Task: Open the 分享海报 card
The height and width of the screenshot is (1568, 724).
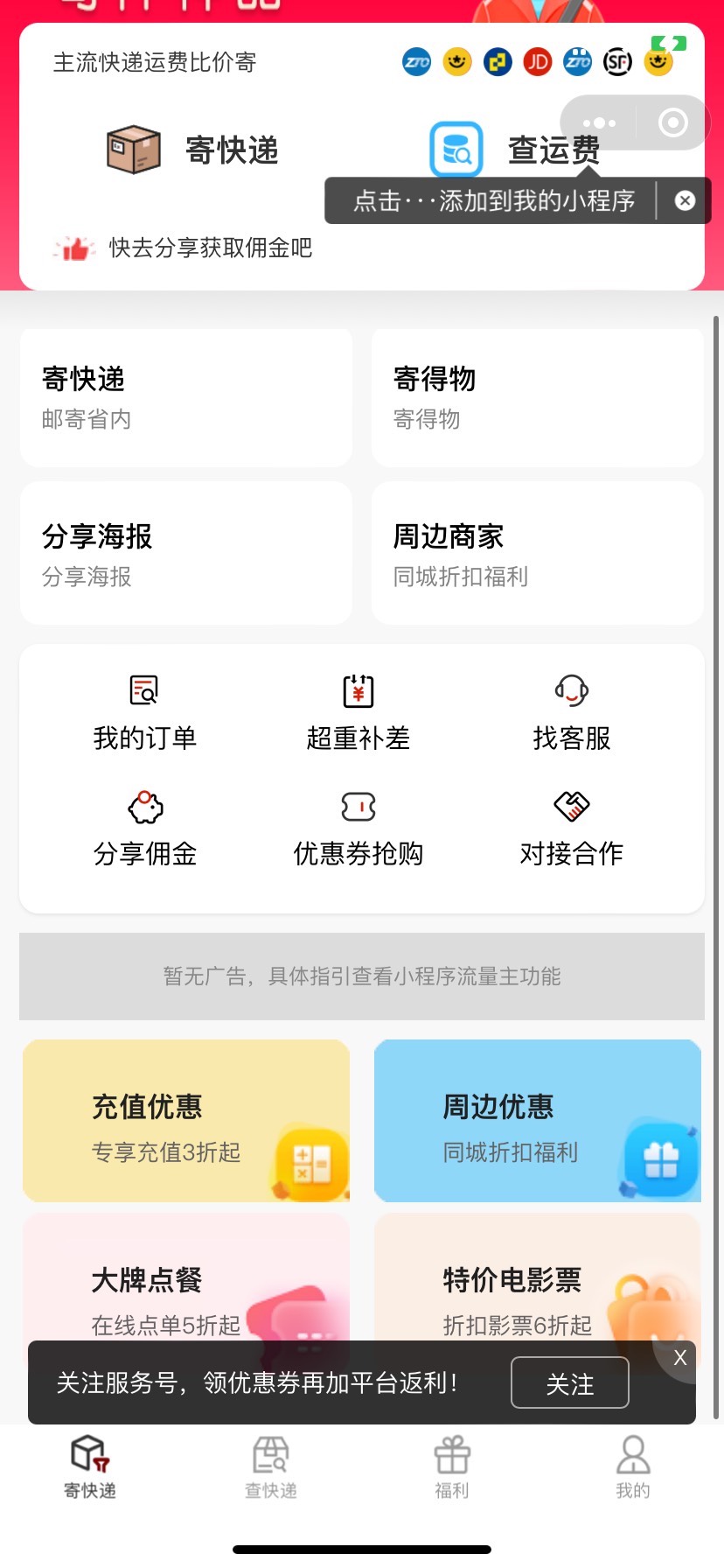Action: (x=185, y=553)
